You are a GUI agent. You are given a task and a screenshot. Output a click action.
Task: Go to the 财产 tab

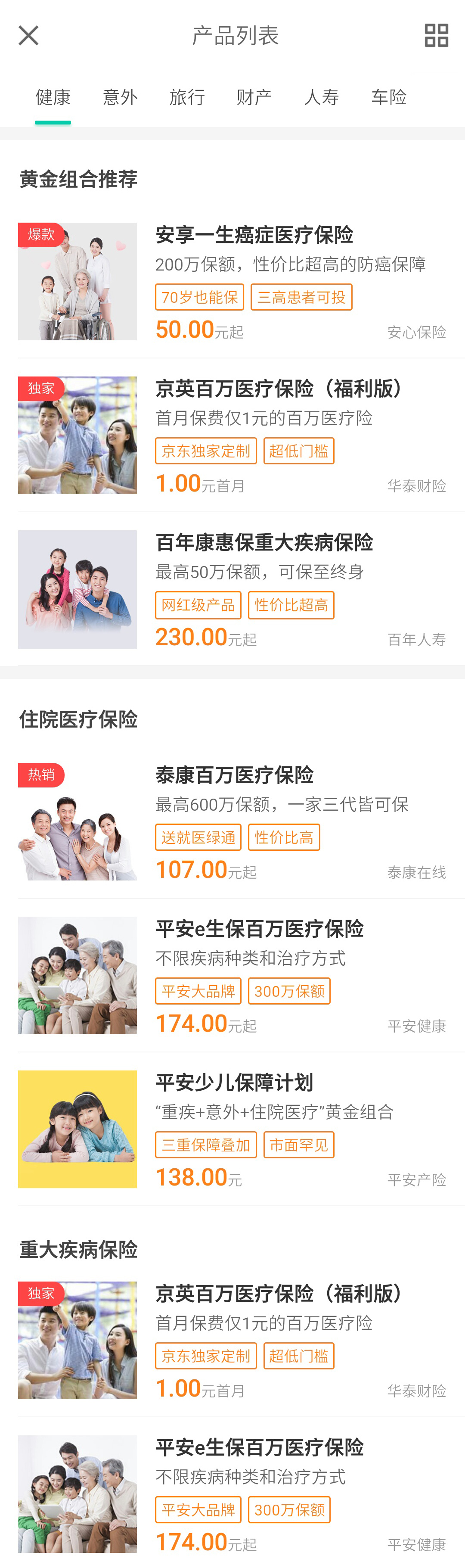point(254,97)
